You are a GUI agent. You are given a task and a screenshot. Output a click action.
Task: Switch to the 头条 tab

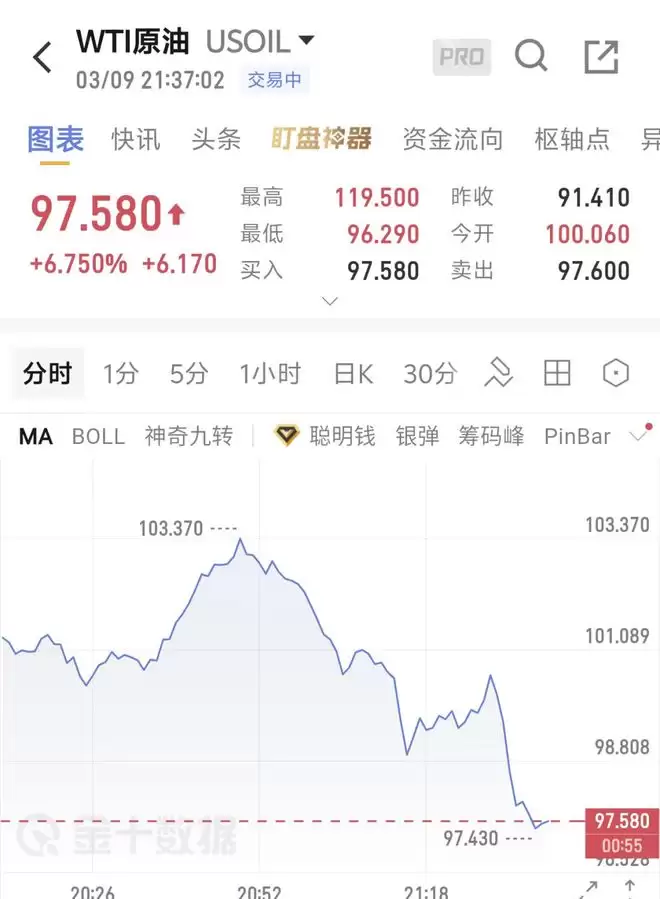216,139
